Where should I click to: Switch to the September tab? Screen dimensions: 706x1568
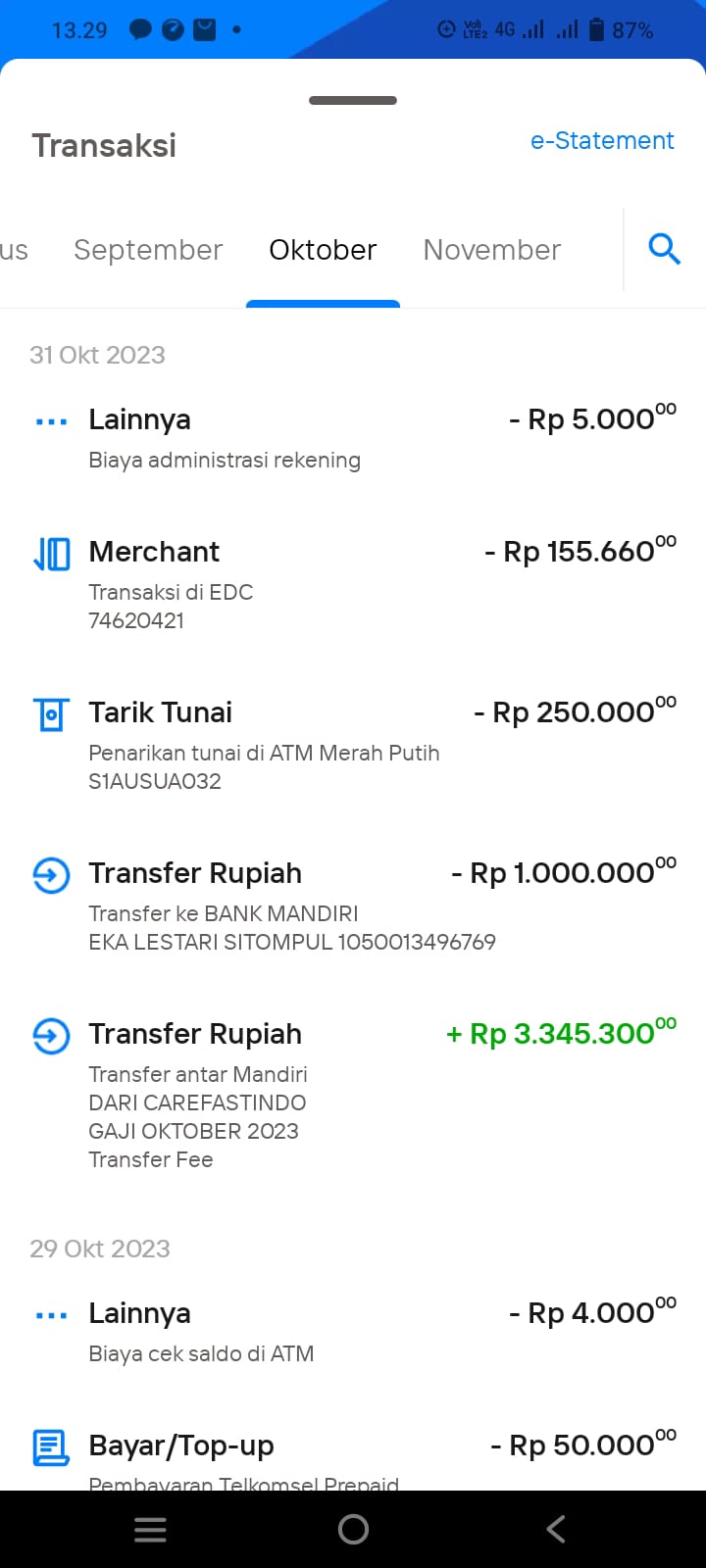[x=148, y=250]
